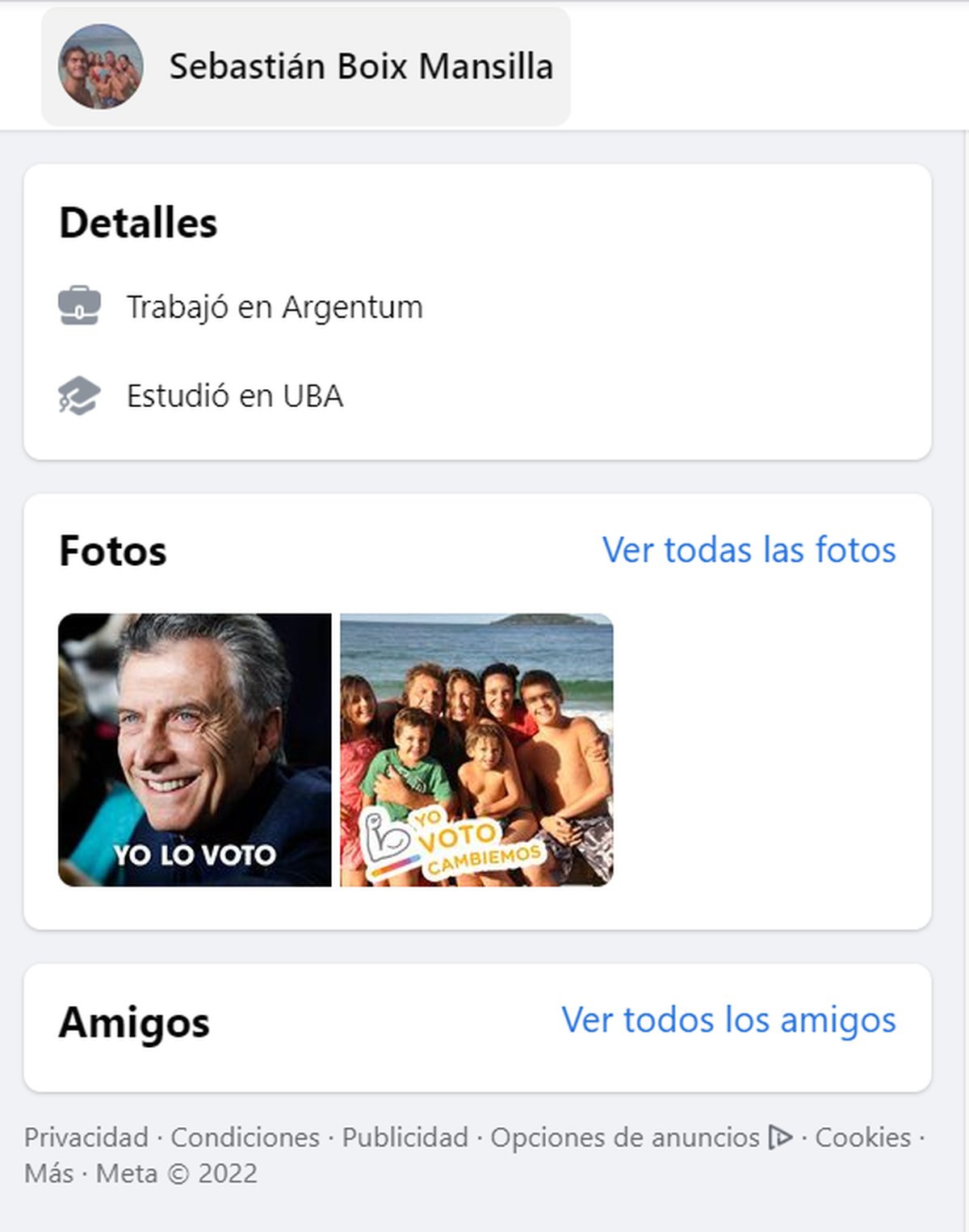Image resolution: width=969 pixels, height=1232 pixels.
Task: Open Opciones de anuncios link
Action: pos(626,1138)
